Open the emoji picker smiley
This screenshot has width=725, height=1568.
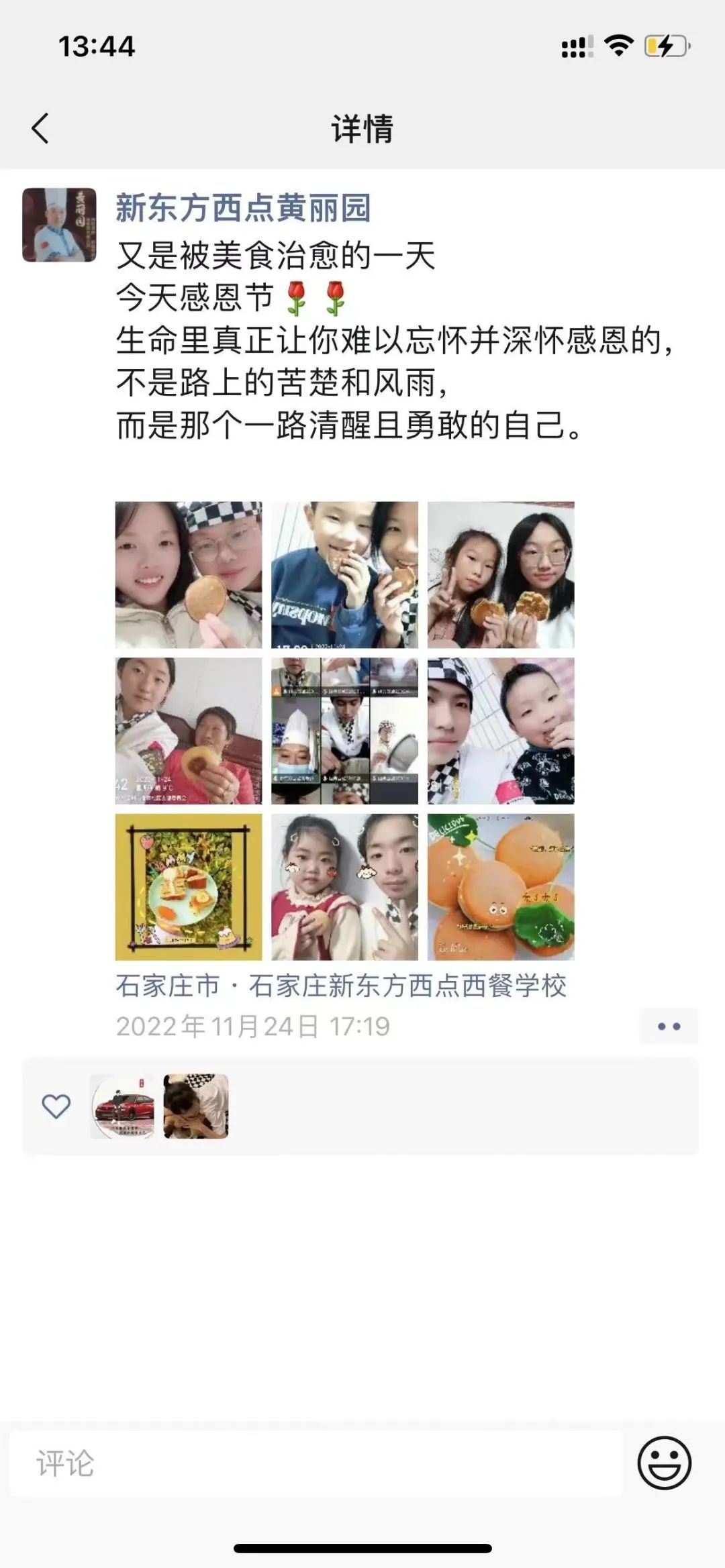click(x=664, y=1463)
